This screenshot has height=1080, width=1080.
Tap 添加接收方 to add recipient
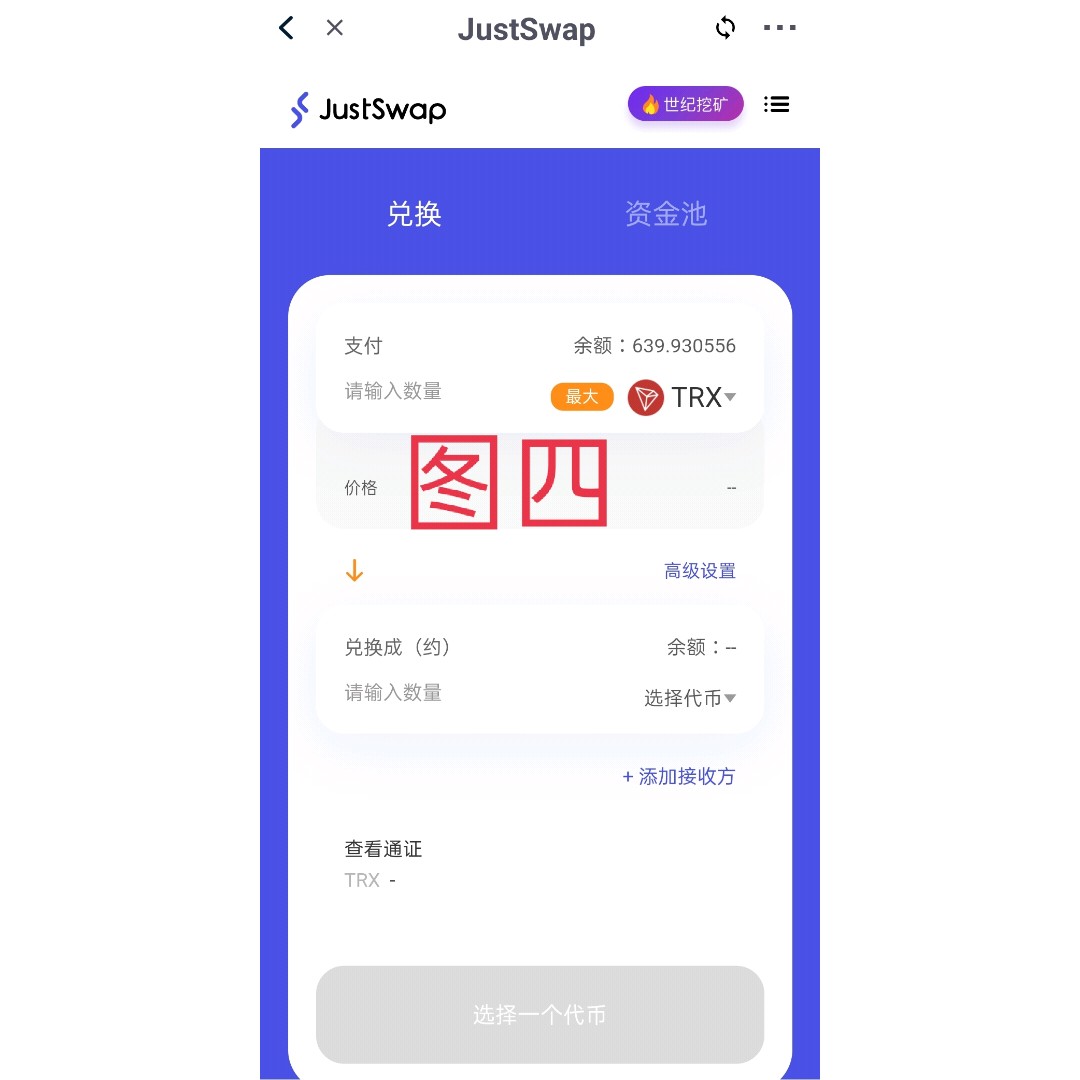coord(679,776)
